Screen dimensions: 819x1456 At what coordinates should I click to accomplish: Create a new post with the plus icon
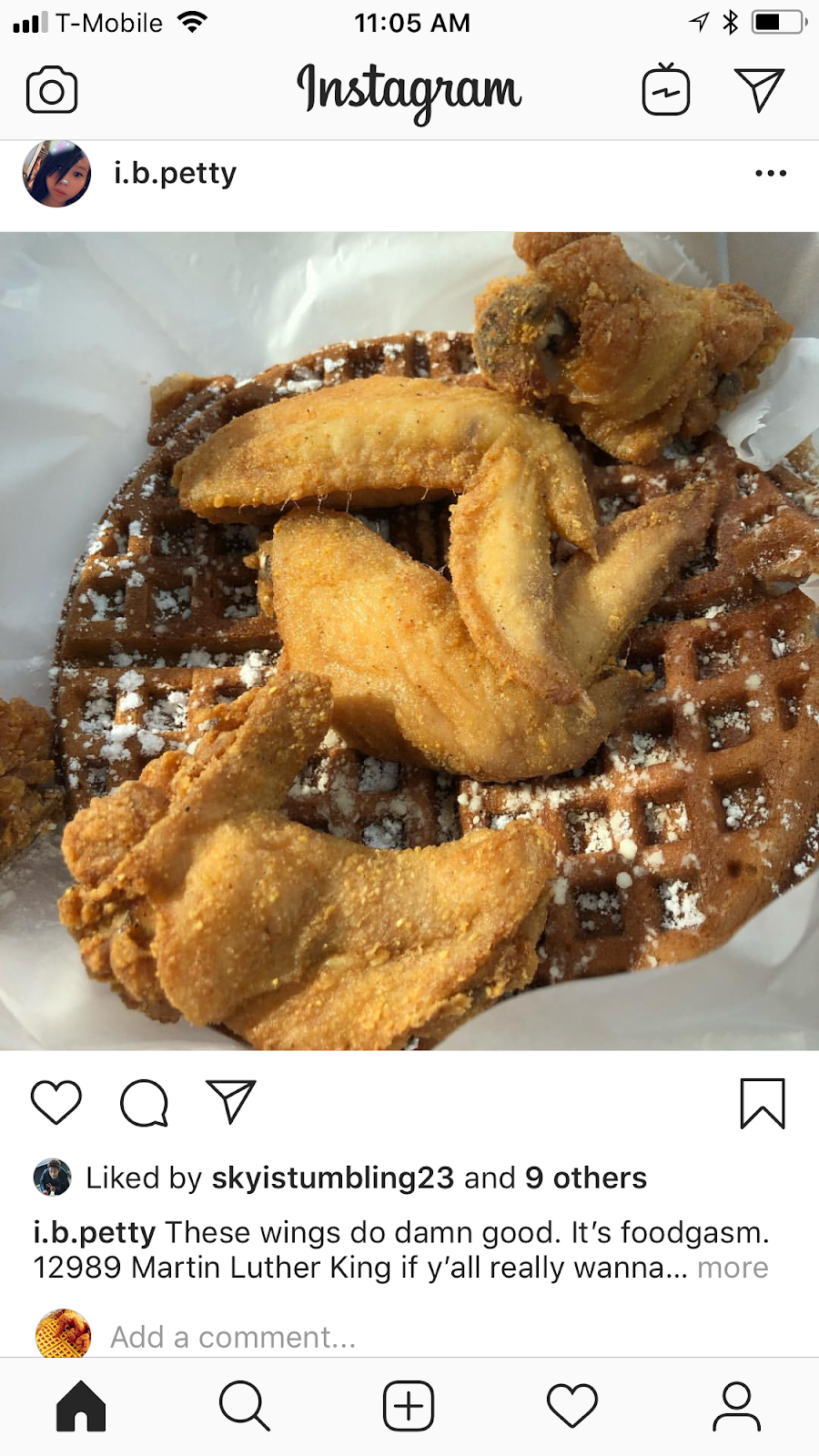click(409, 1405)
